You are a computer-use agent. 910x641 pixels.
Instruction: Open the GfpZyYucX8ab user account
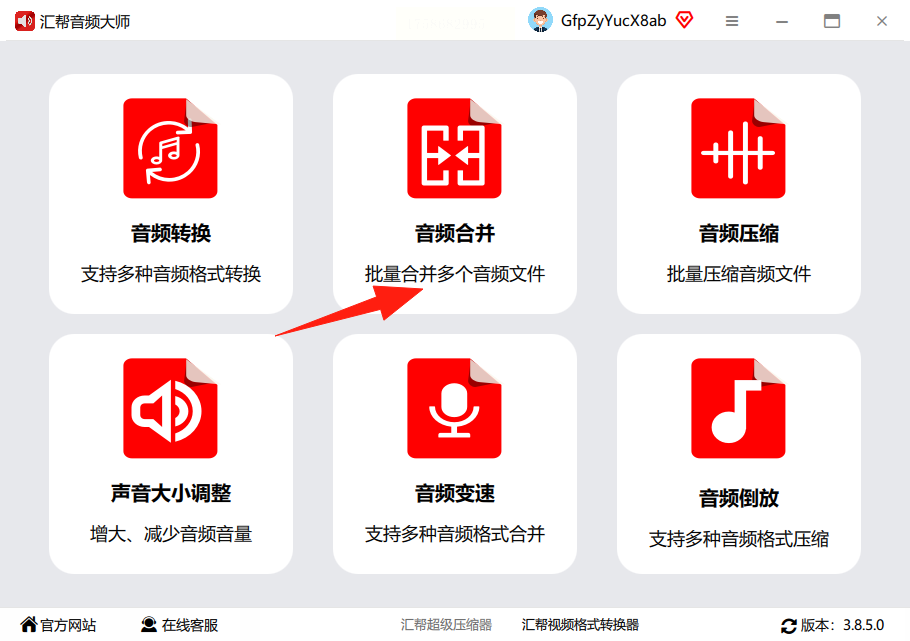pyautogui.click(x=613, y=21)
